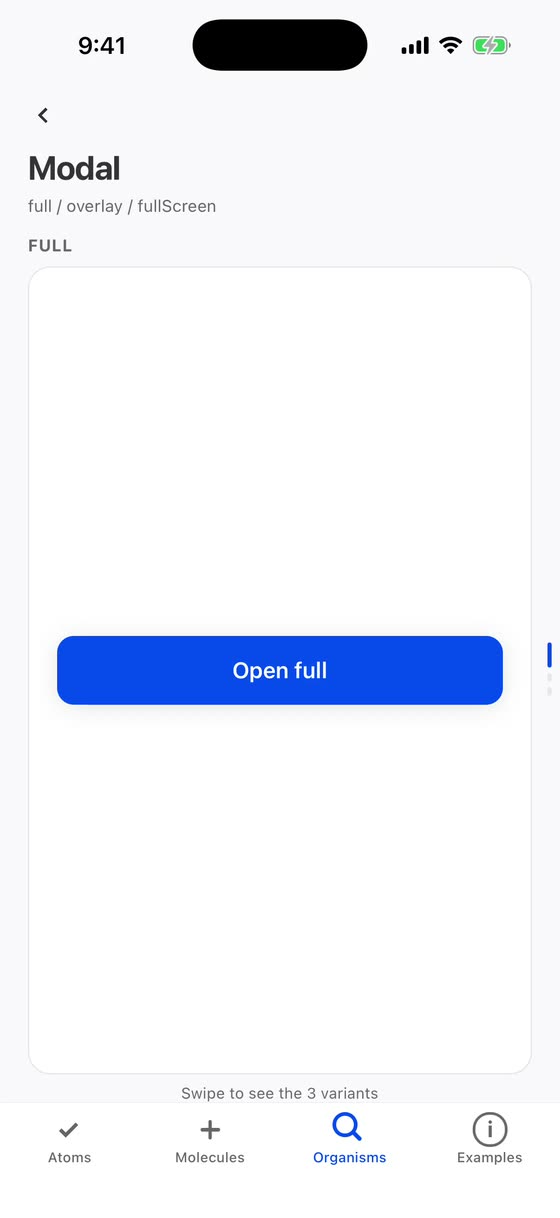Select the Organisms tab
This screenshot has height=1218, width=560.
tap(349, 1141)
